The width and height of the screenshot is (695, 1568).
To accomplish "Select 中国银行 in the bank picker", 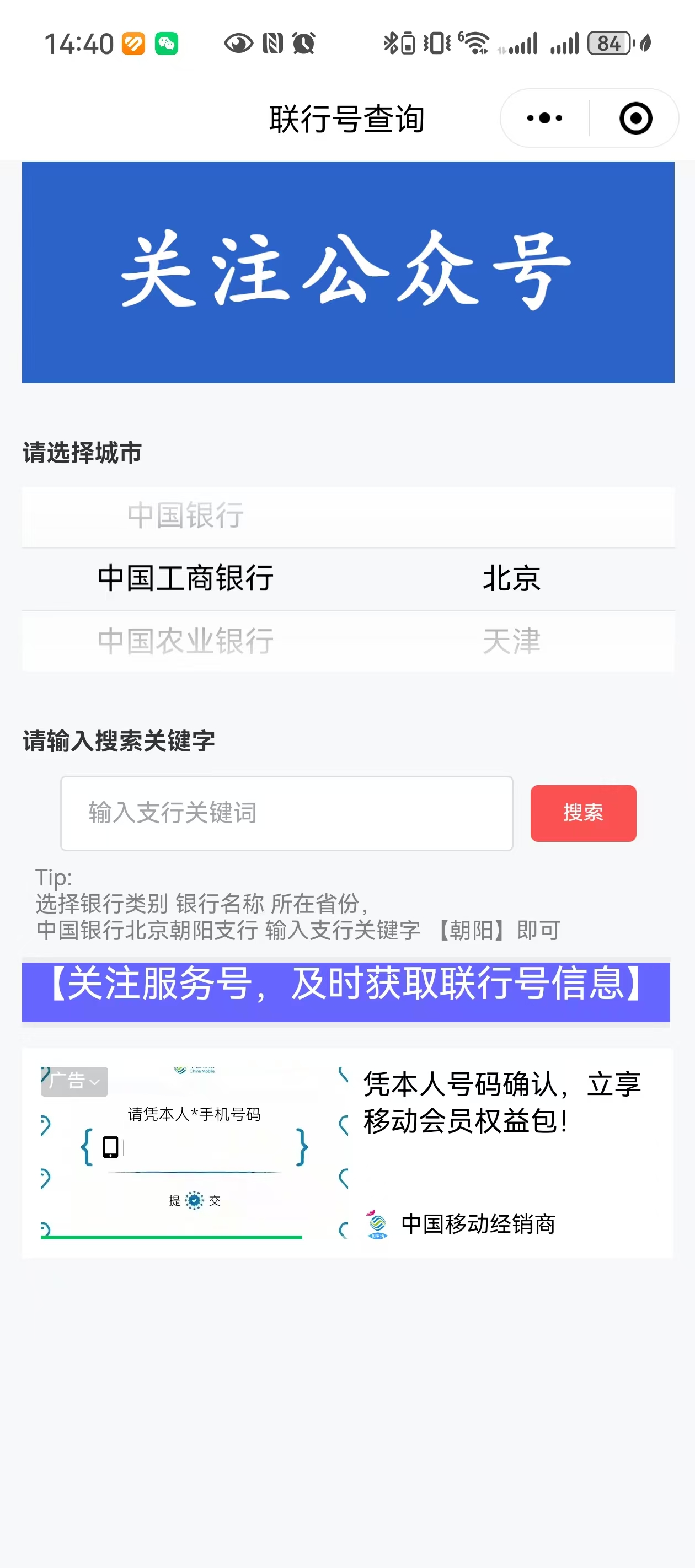I will 186,515.
